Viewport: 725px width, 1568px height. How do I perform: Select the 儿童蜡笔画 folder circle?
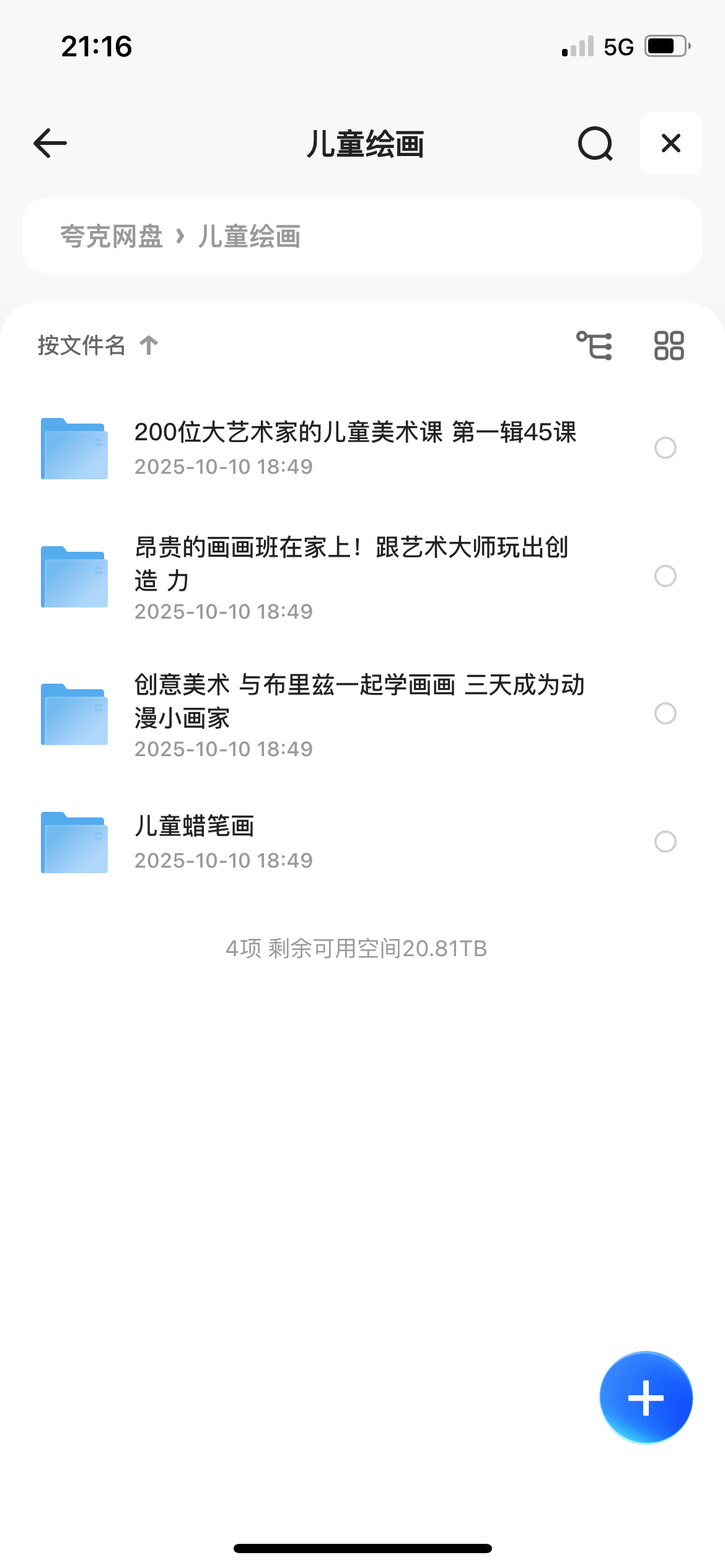665,842
